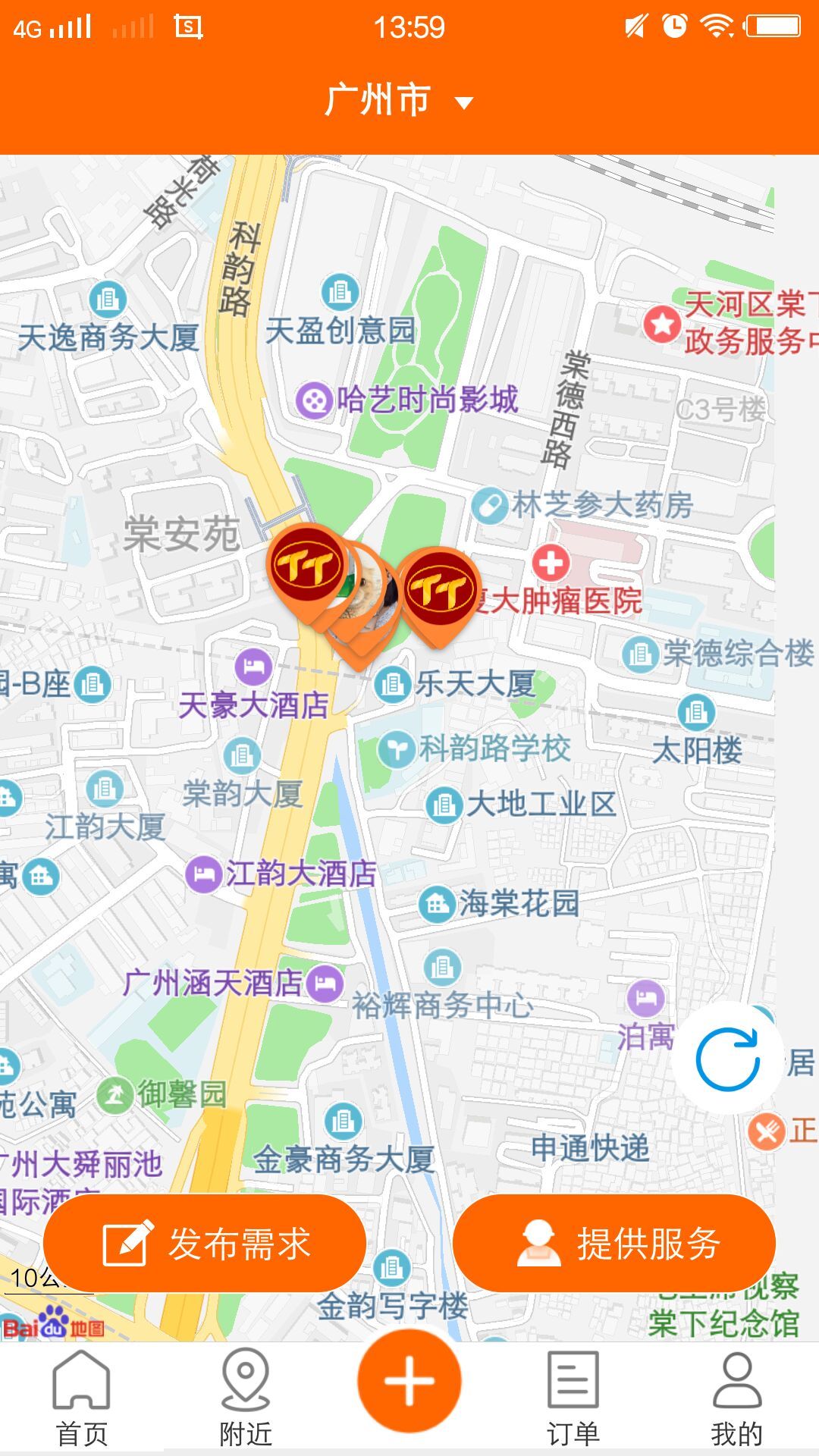819x1456 pixels.
Task: Open the TT map marker near 棠安苑
Action: click(306, 566)
